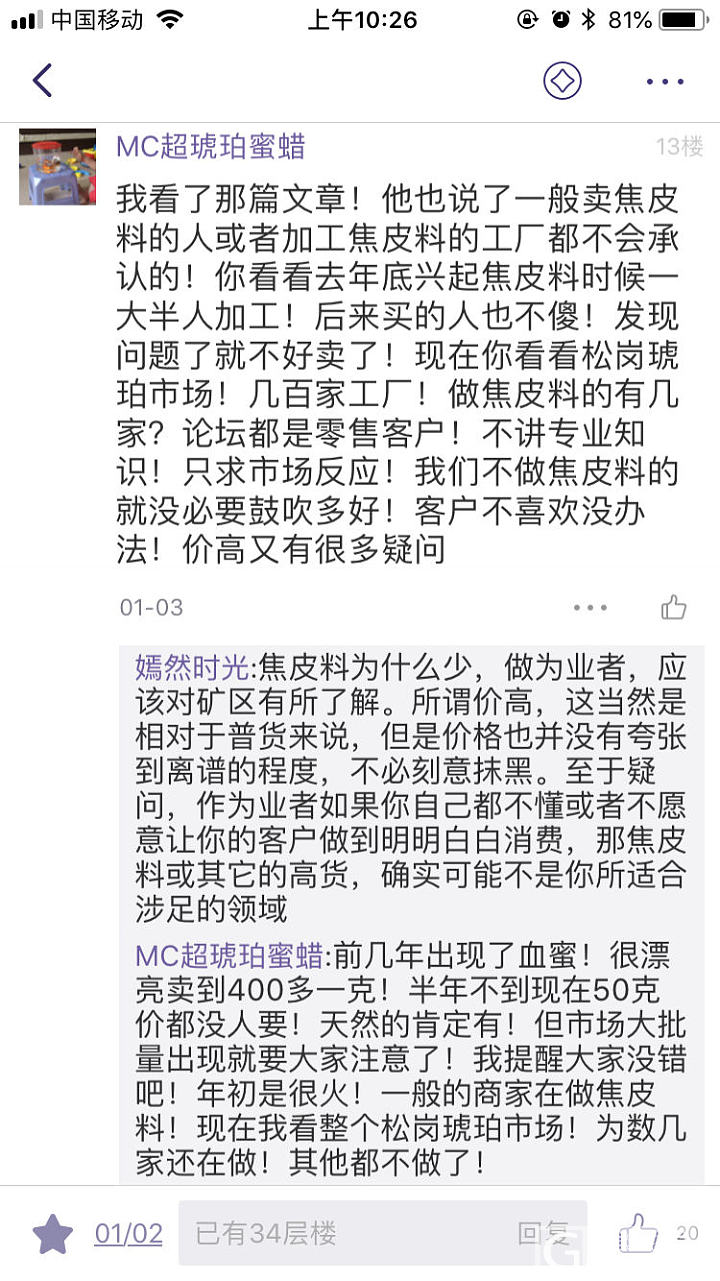
Task: Open the MC超琥珀蜜蜡 username on floor 13
Action: tap(210, 147)
